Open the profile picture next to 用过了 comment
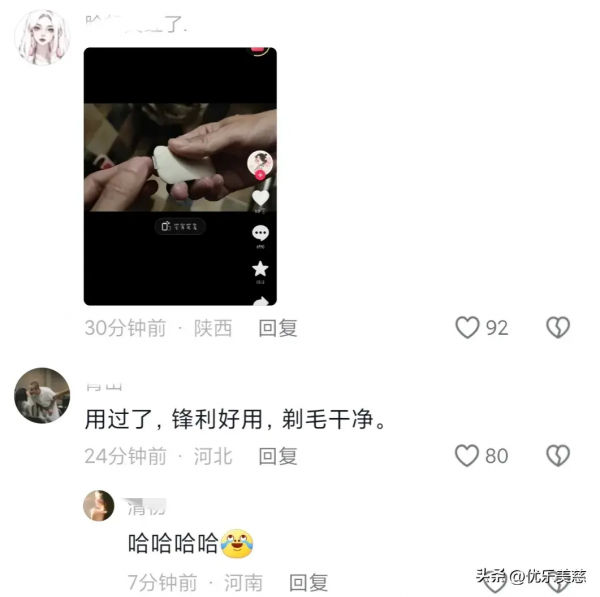 (x=42, y=396)
